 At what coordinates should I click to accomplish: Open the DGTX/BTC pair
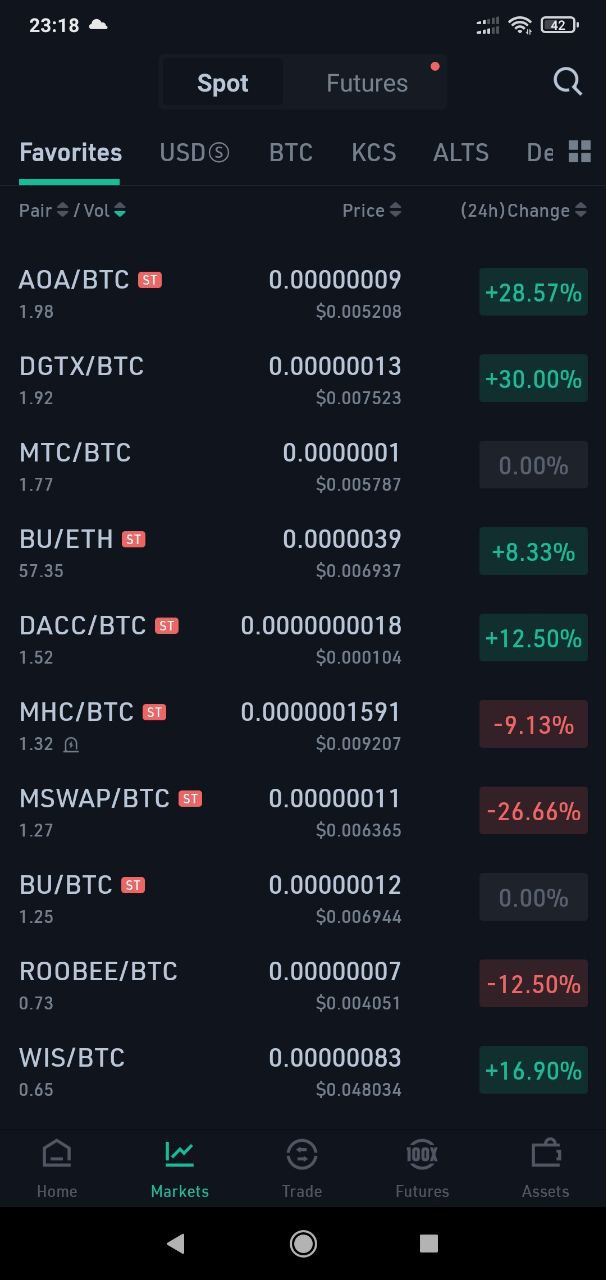click(303, 379)
